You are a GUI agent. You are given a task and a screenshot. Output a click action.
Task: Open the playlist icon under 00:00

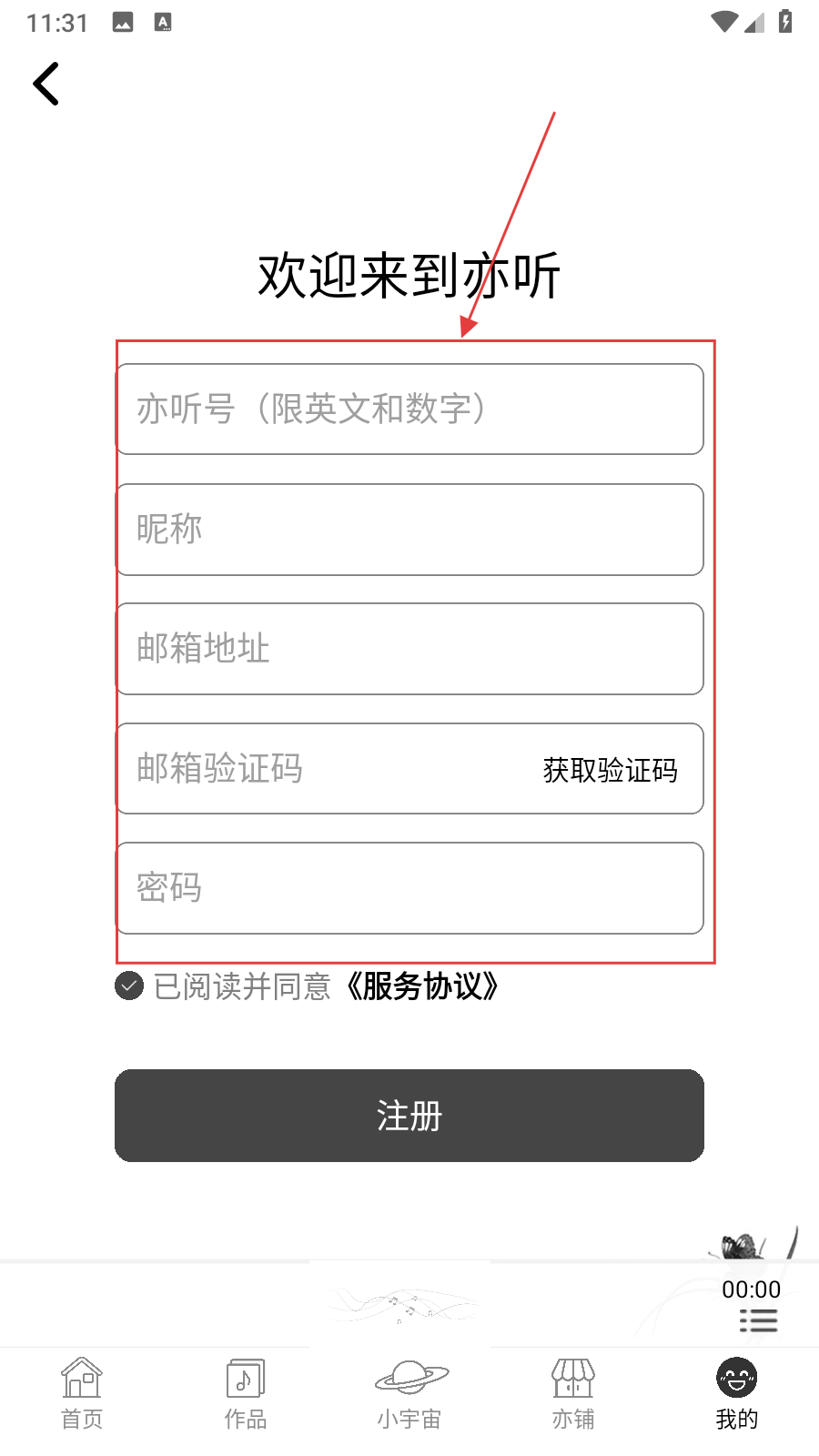click(757, 1321)
